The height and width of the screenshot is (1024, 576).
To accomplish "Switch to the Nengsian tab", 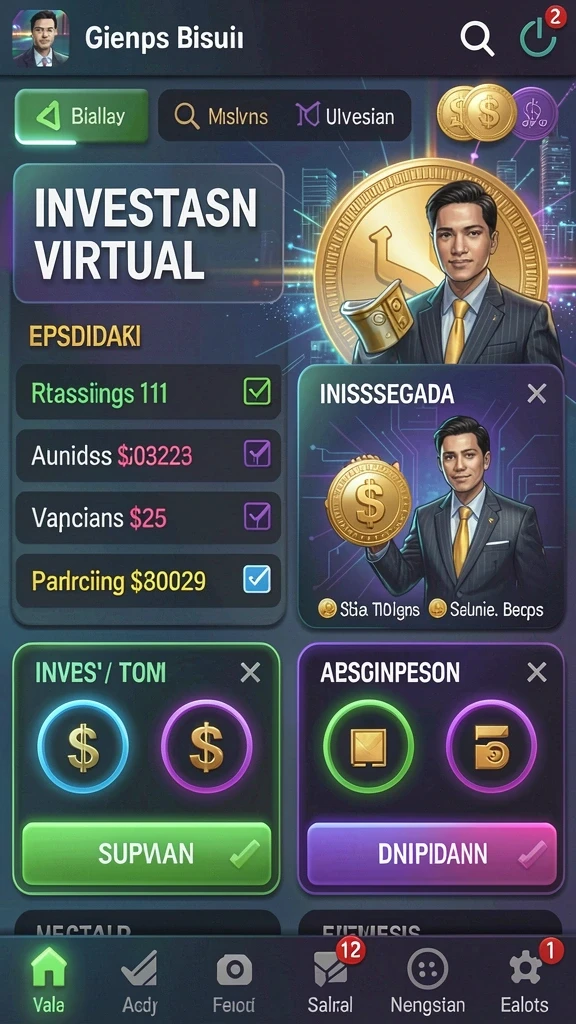I will coord(428,981).
